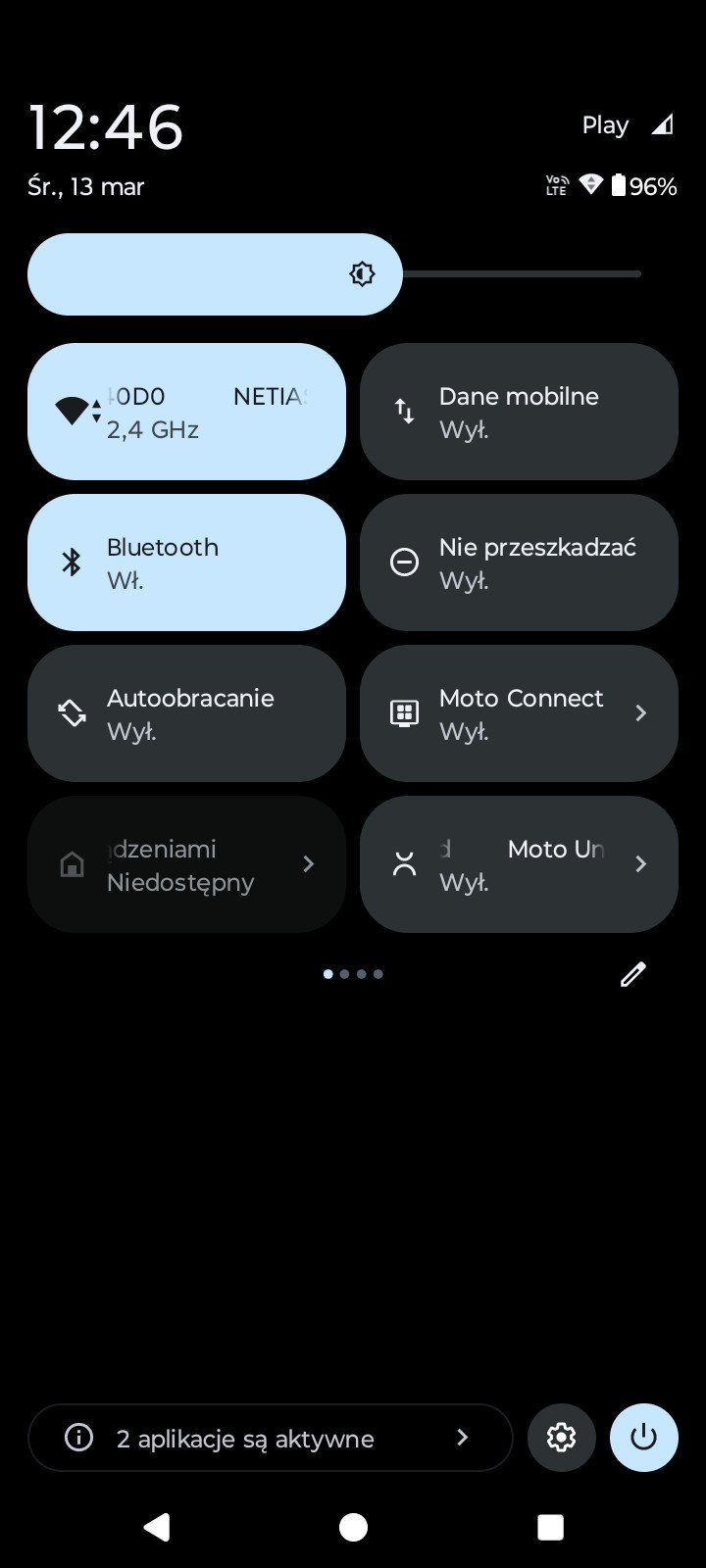Edit quick settings with the pencil icon
This screenshot has height=1568, width=706.
coord(633,974)
